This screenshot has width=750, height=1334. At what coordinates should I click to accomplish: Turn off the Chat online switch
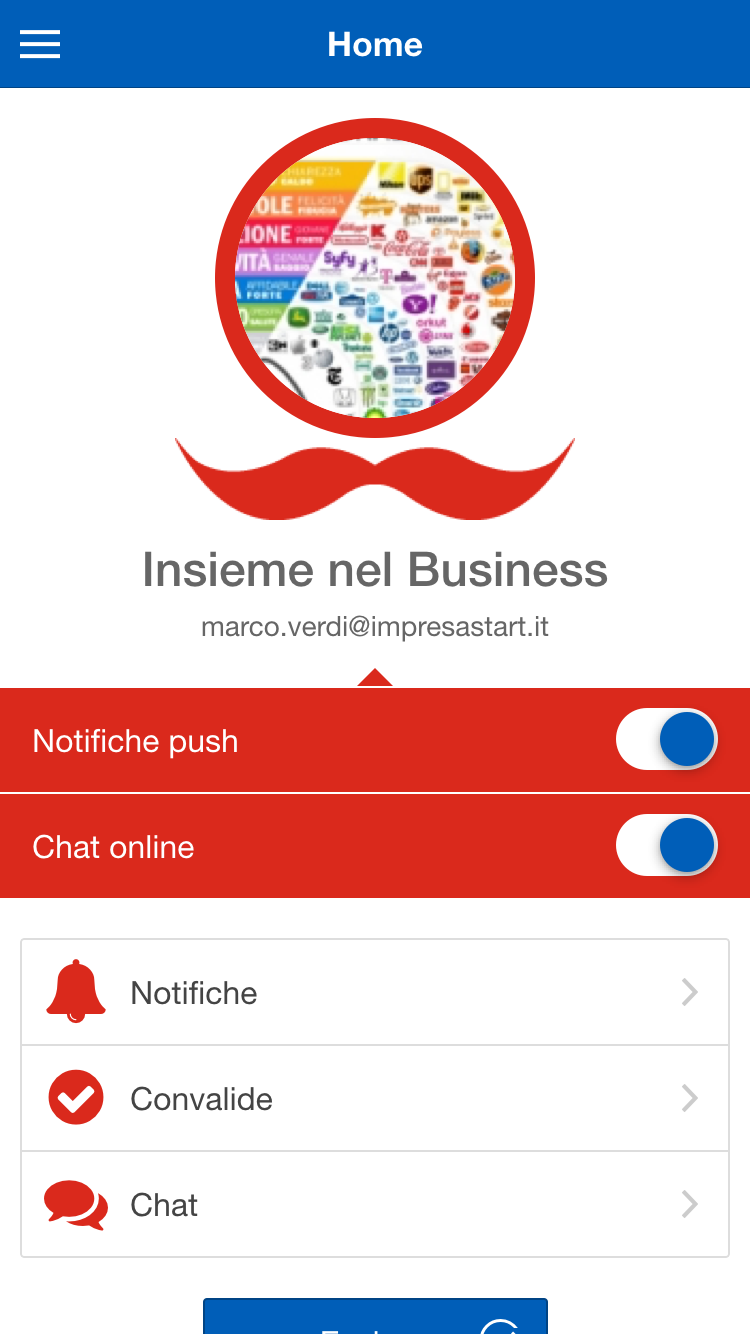[667, 846]
